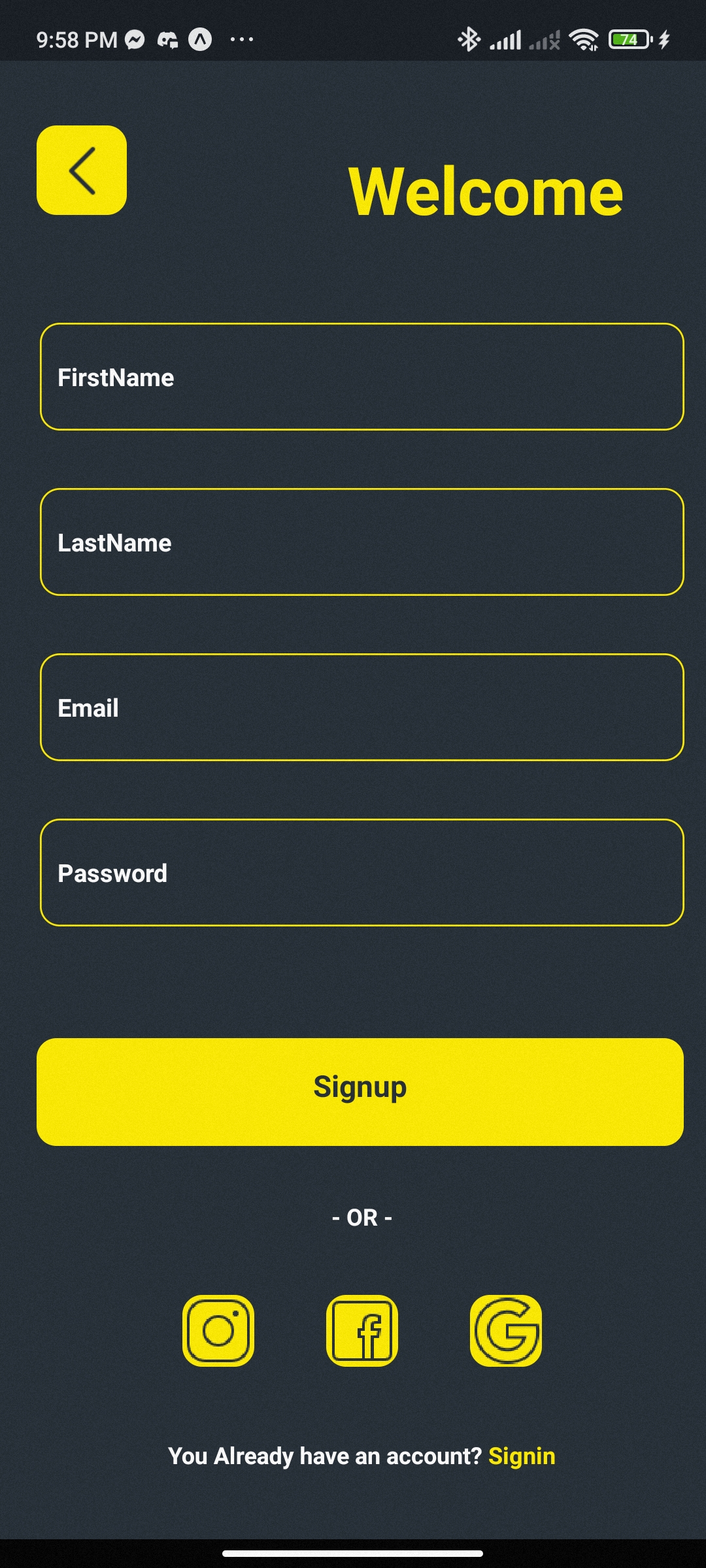Tap the battery indicator showing 74
The height and width of the screenshot is (1568, 706).
[x=626, y=39]
